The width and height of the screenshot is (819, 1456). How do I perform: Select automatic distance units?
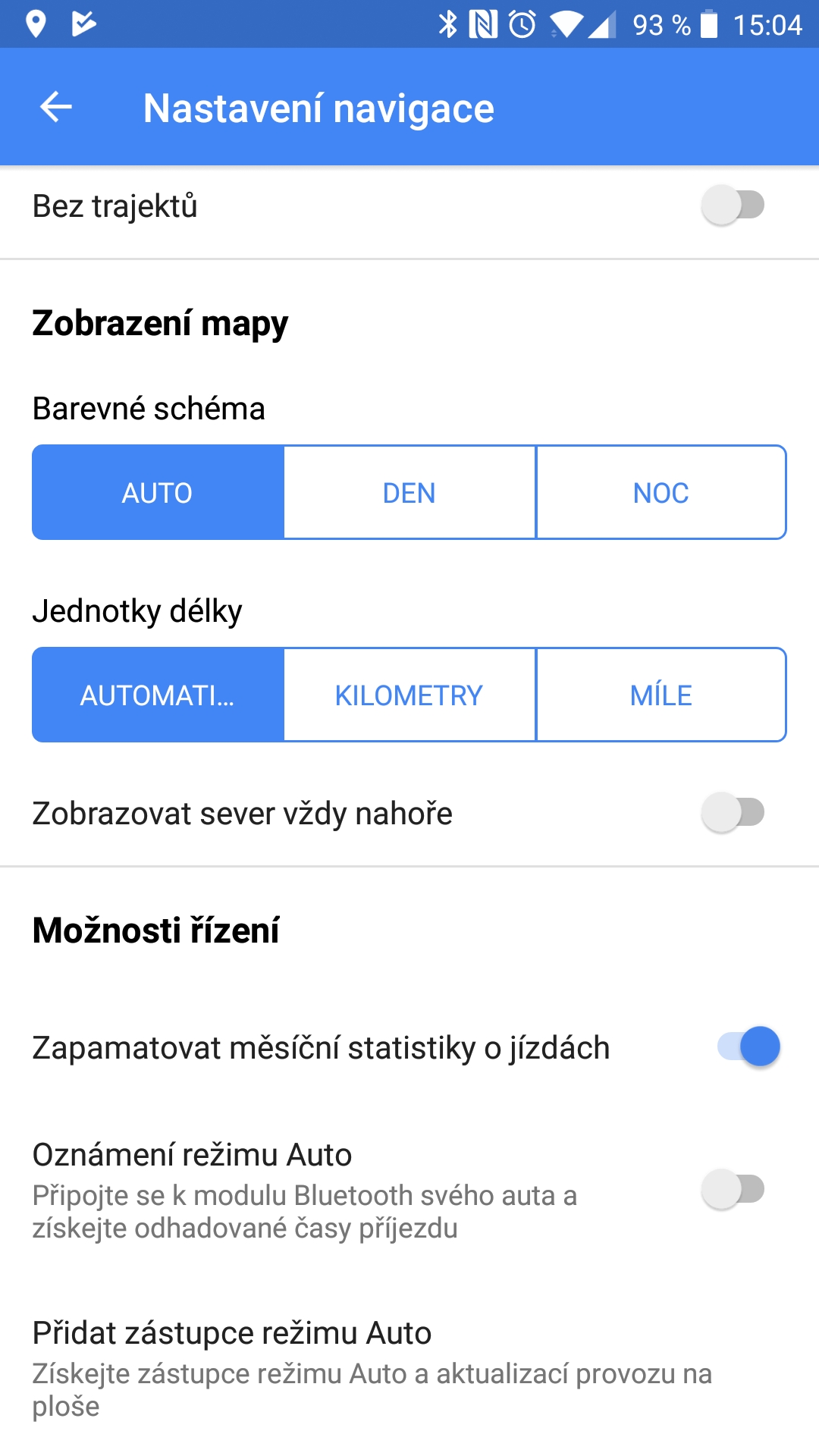[x=158, y=695]
